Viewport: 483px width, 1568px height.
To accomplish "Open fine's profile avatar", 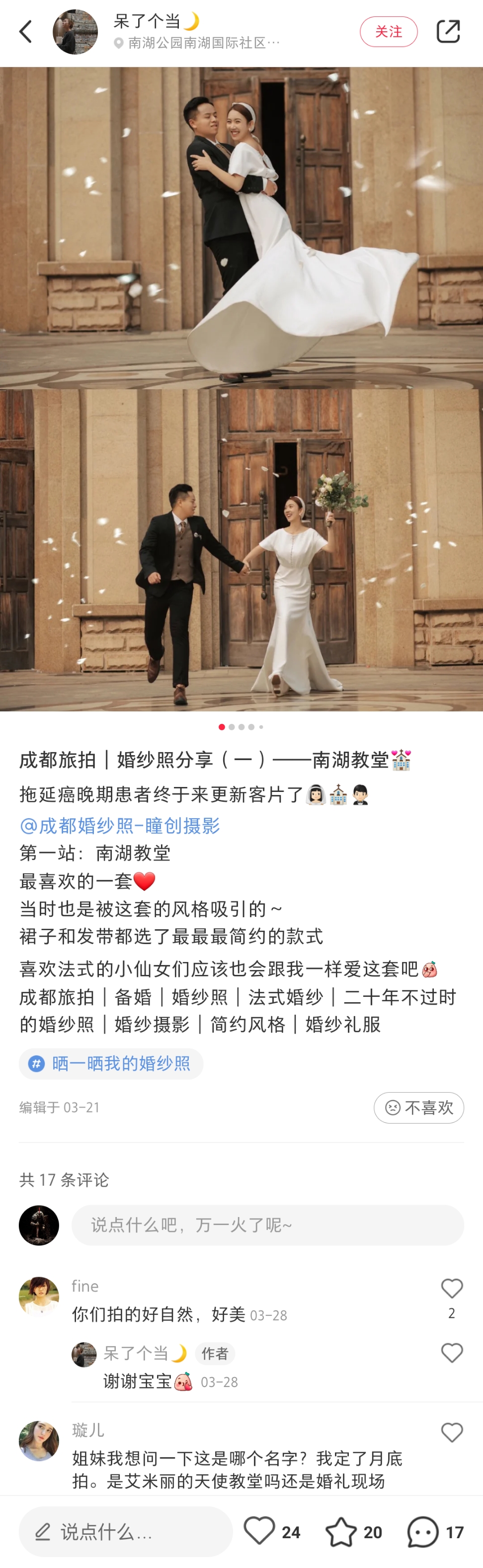I will point(39,1296).
